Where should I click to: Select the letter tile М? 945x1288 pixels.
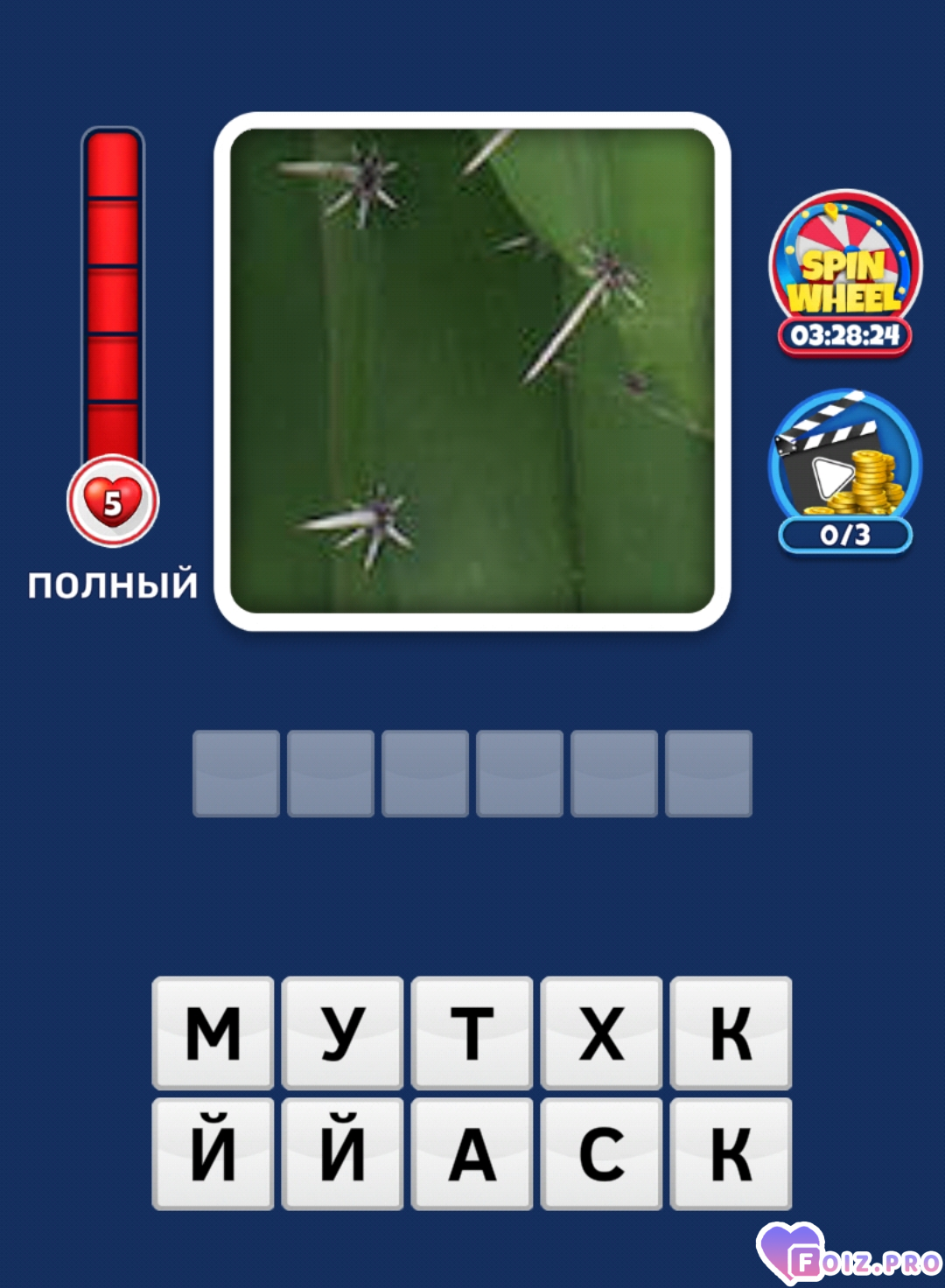(213, 1032)
